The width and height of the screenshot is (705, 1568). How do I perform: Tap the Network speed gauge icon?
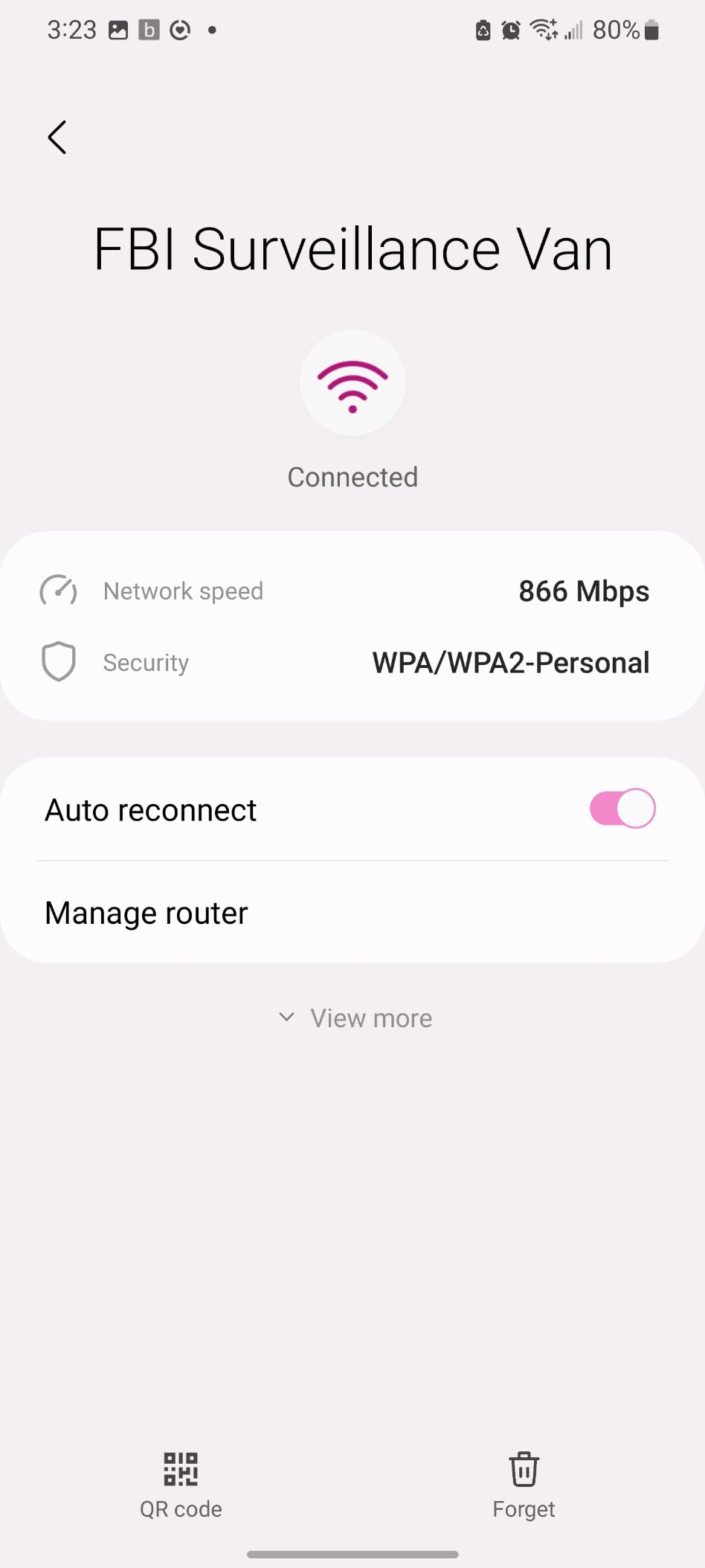coord(59,591)
